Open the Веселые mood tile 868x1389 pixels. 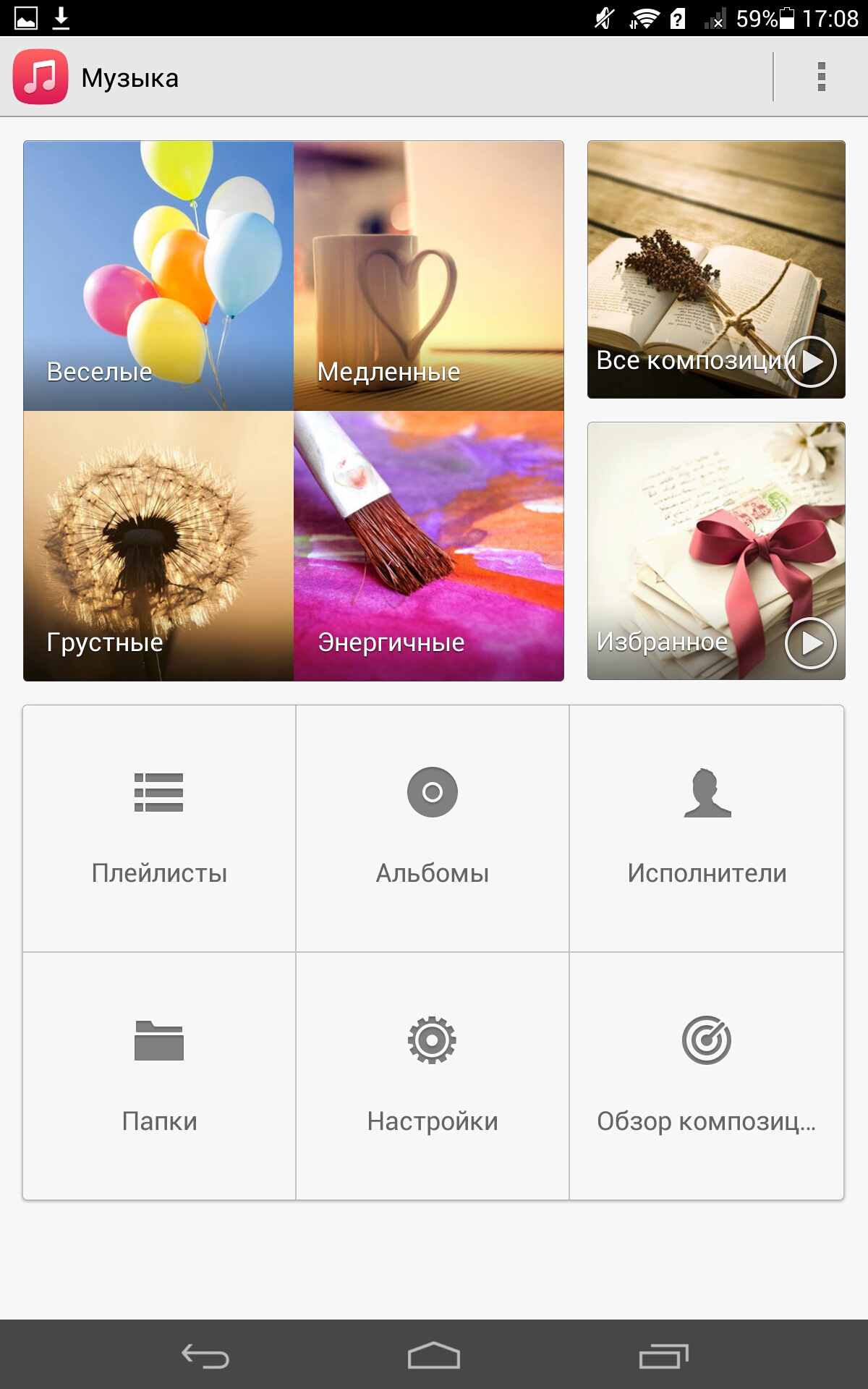coord(158,276)
